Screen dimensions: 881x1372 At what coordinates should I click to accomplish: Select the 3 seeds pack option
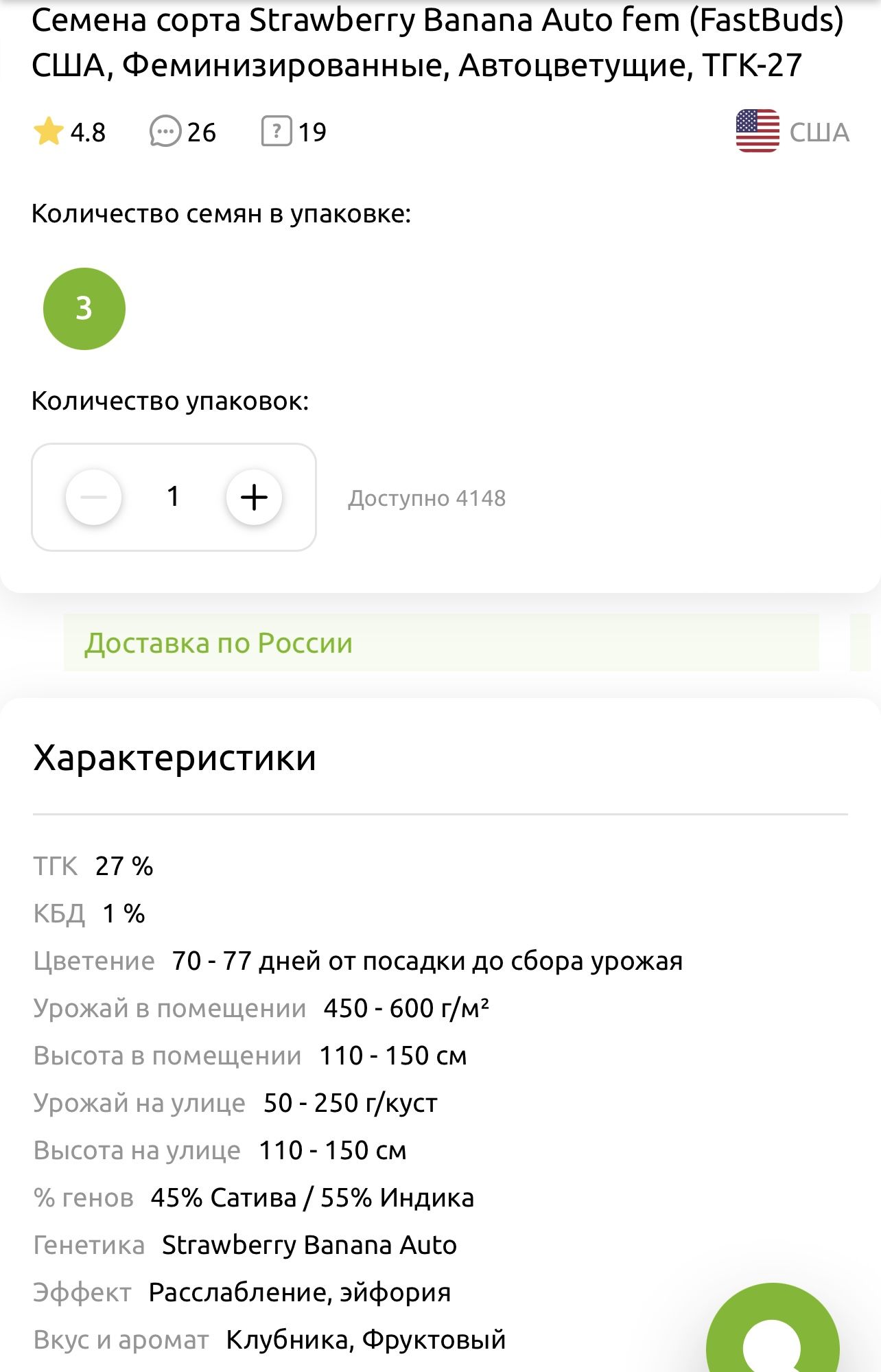pyautogui.click(x=84, y=309)
